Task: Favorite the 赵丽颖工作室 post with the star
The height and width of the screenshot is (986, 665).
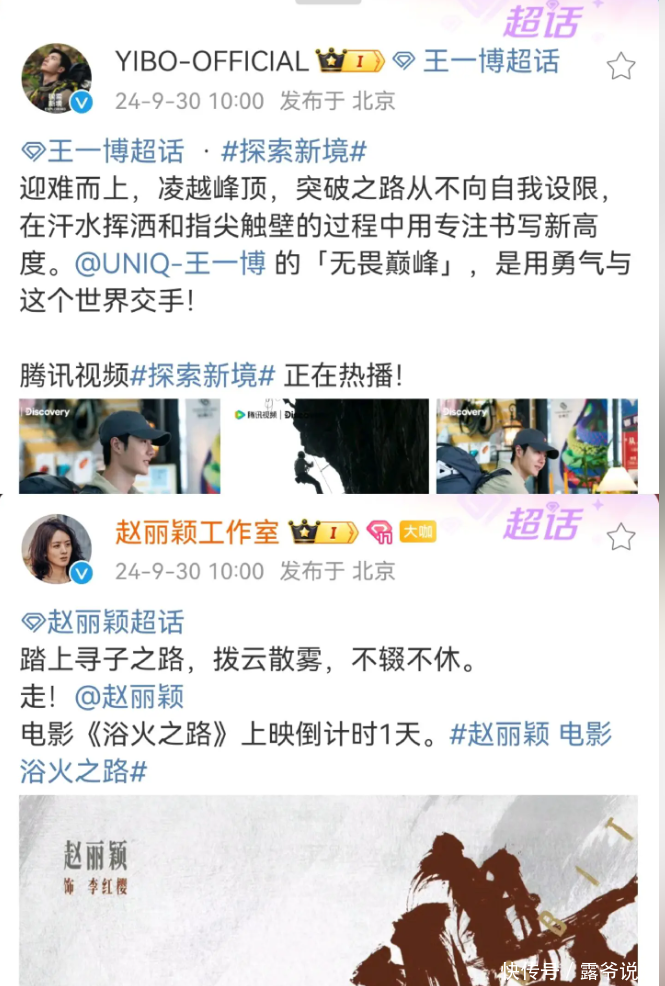Action: point(620,537)
